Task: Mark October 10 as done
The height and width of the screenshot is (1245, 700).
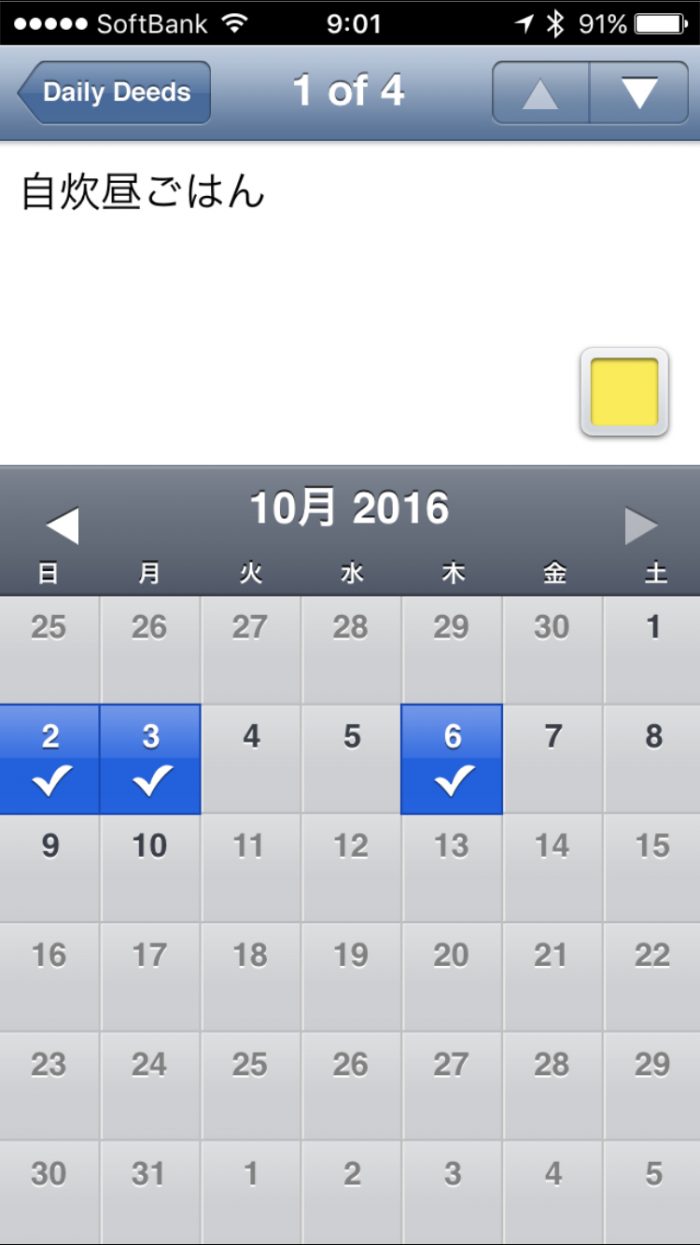Action: [150, 867]
